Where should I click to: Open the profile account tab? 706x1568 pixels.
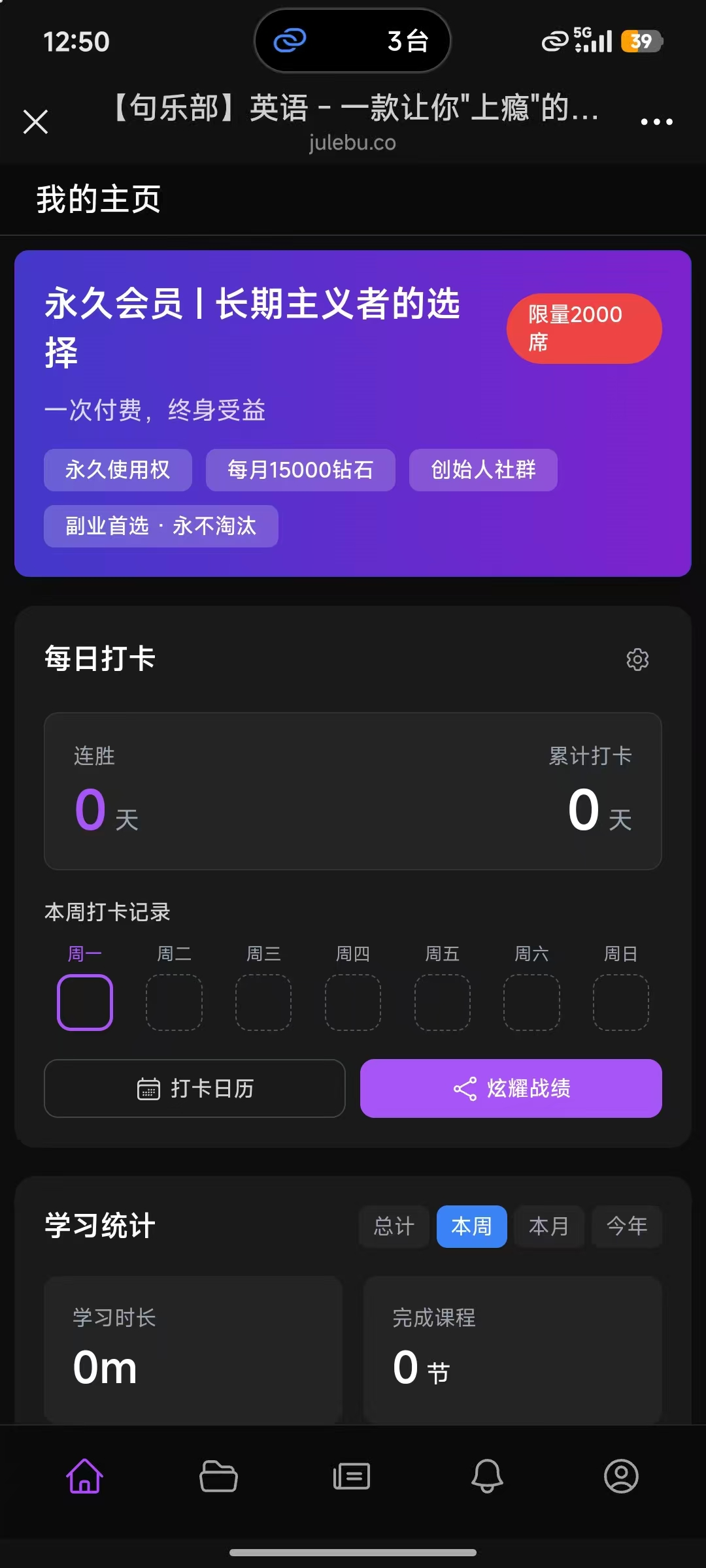621,1477
